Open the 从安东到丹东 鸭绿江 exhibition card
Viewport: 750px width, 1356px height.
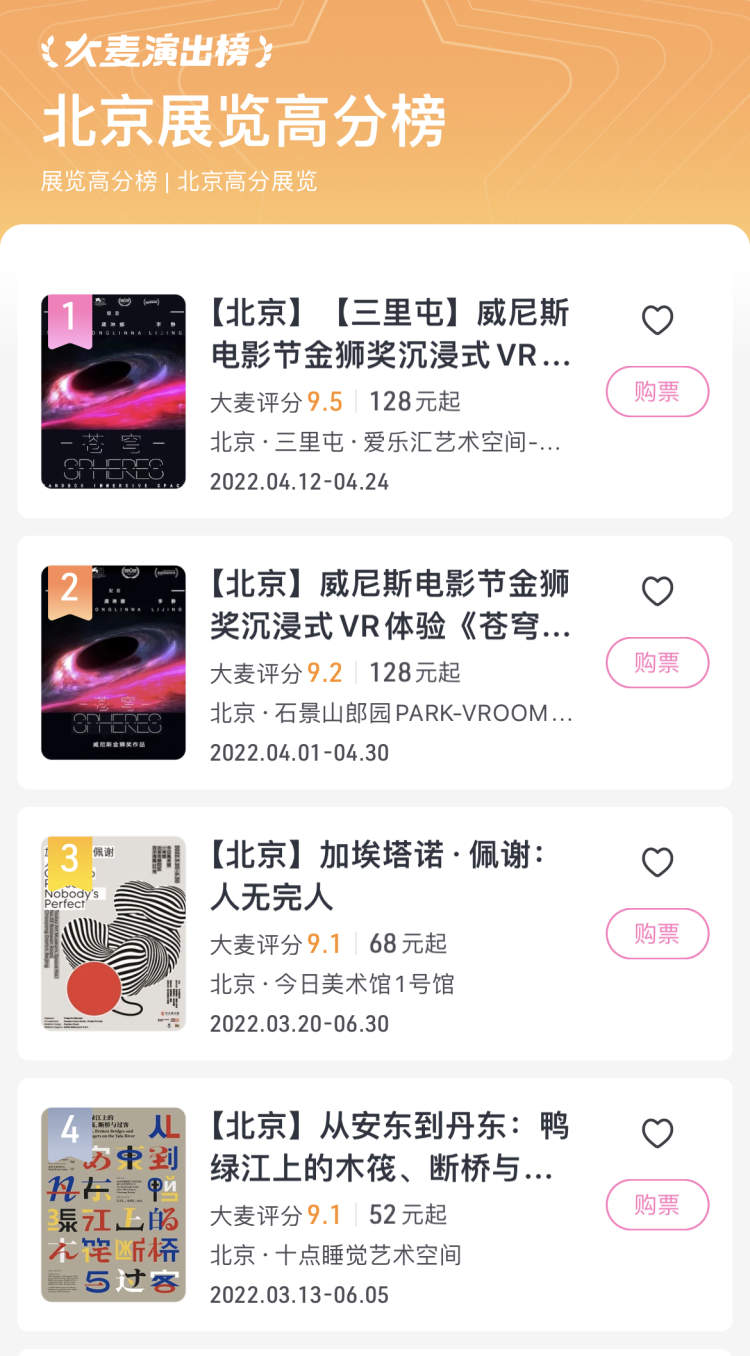375,1205
